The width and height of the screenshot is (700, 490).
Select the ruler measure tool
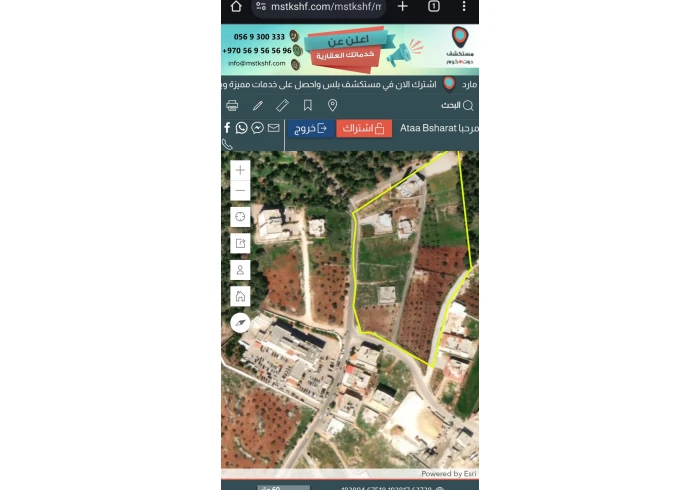coord(282,105)
